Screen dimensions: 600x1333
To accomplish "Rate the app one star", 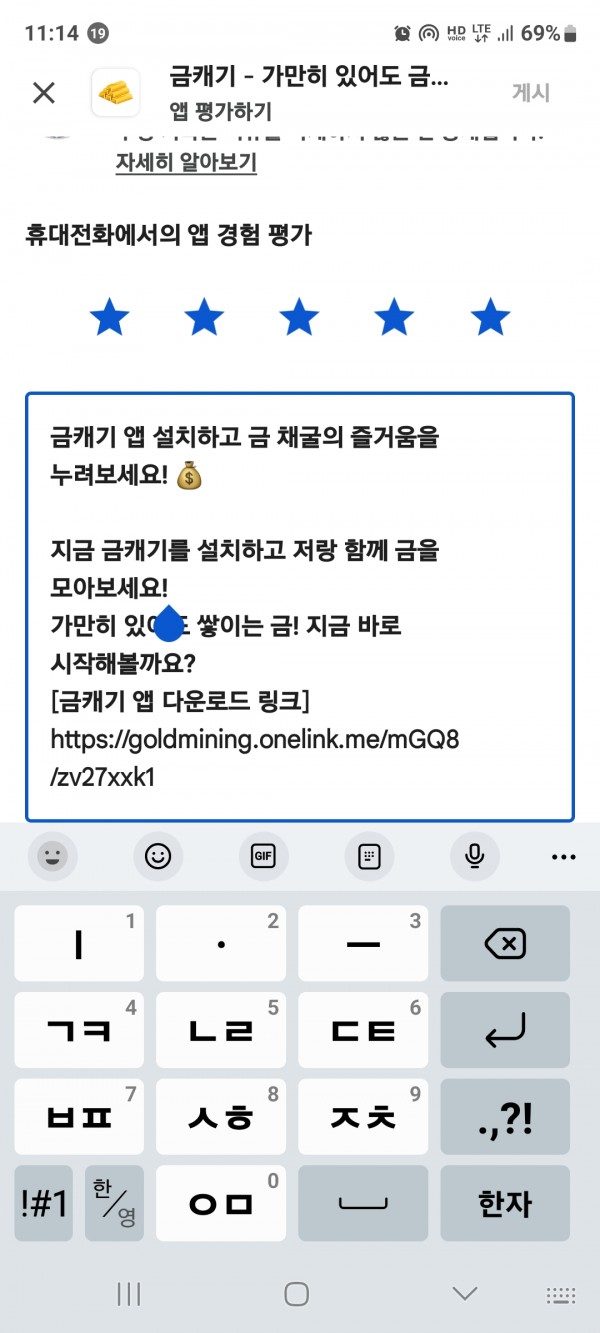I will (x=109, y=318).
